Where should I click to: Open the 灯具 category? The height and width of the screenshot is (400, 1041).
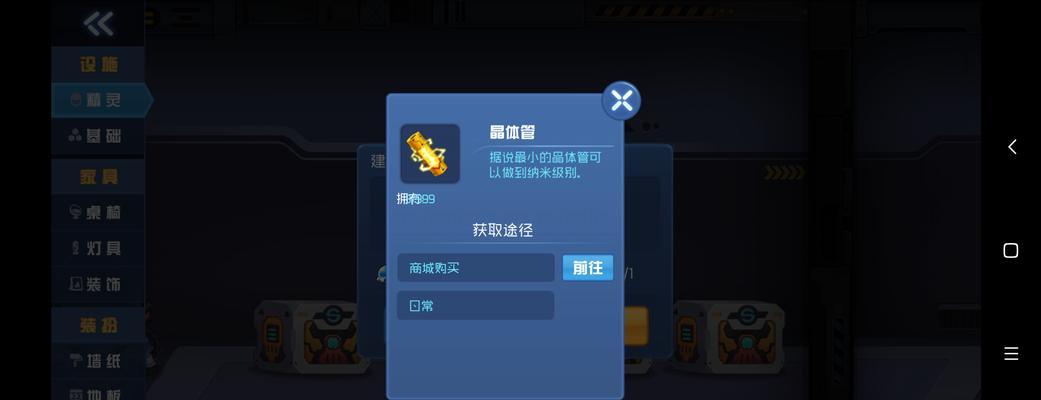pos(98,248)
